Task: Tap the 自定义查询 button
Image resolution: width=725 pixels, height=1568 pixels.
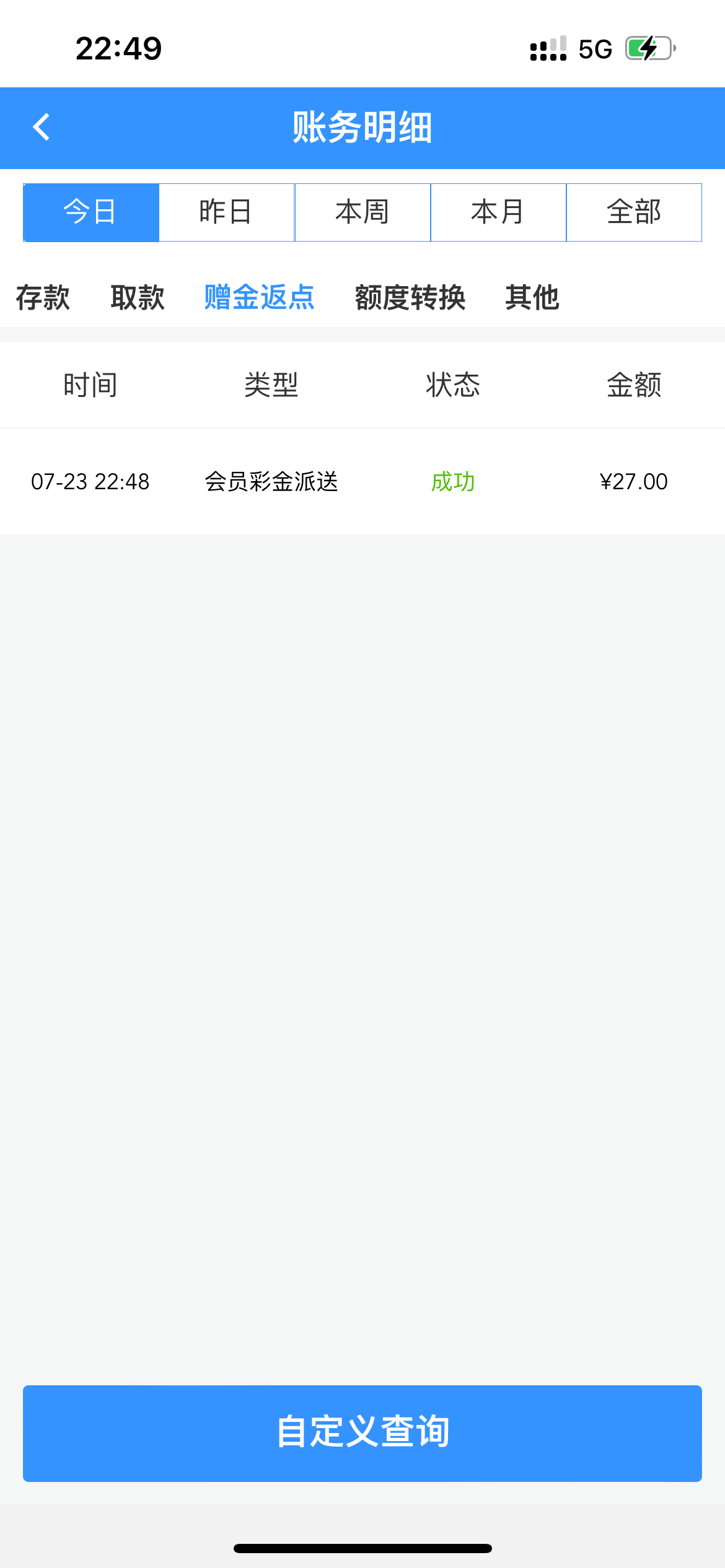Action: pyautogui.click(x=362, y=1433)
